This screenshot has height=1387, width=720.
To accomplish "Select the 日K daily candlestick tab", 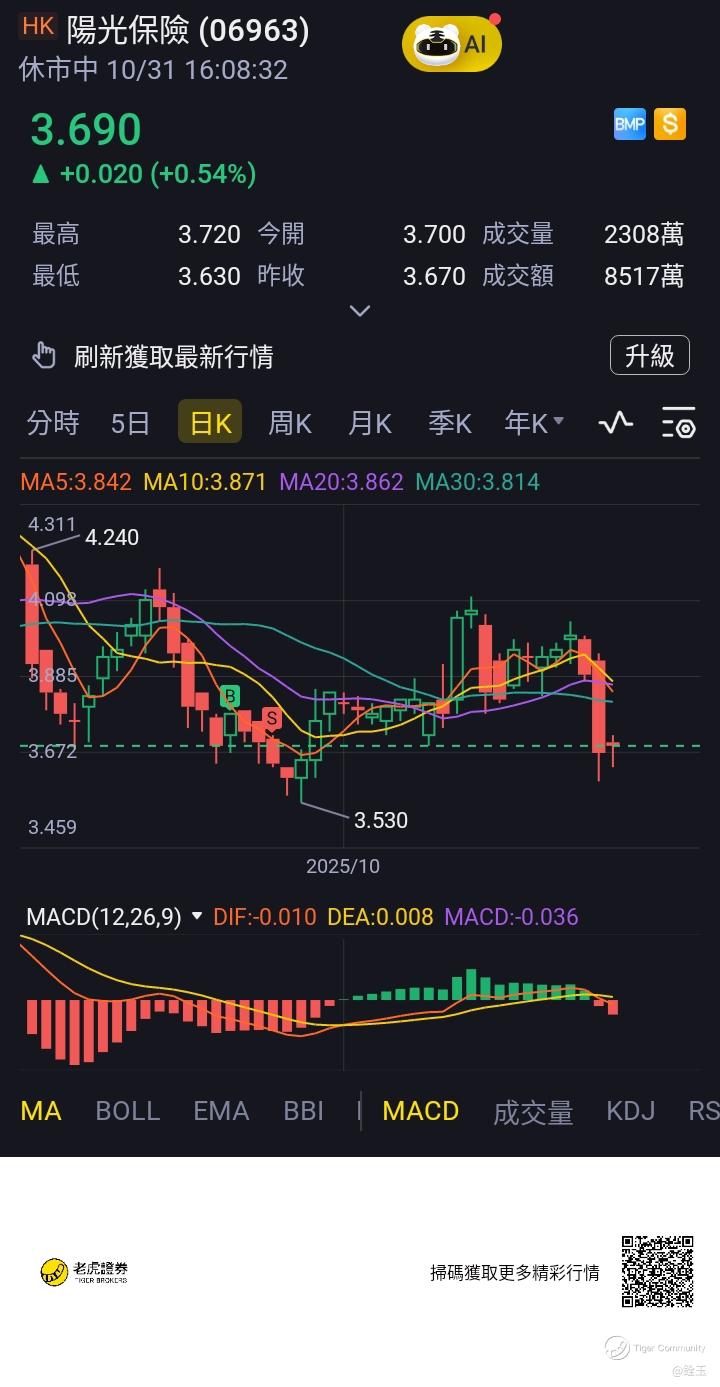I will coord(210,423).
